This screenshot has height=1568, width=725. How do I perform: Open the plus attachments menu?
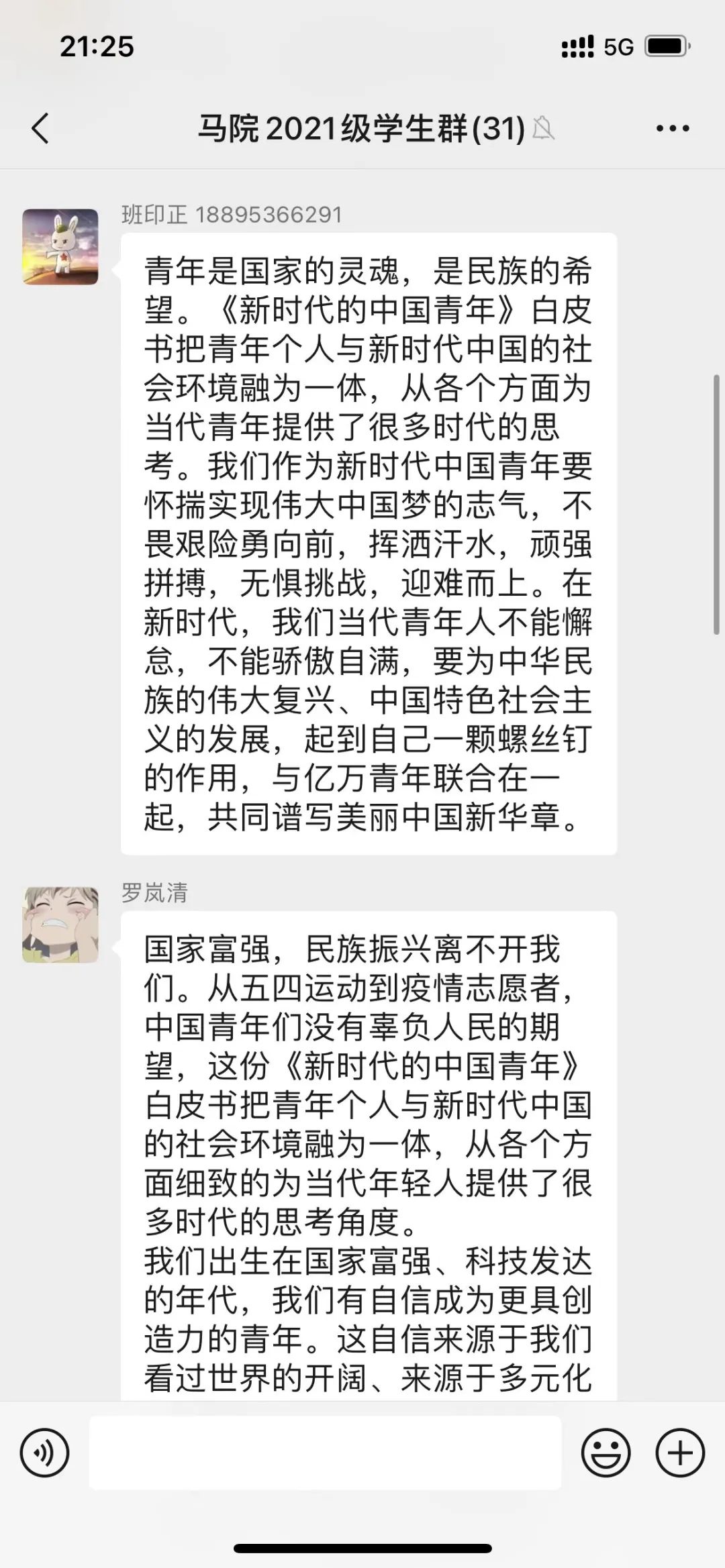[679, 1453]
